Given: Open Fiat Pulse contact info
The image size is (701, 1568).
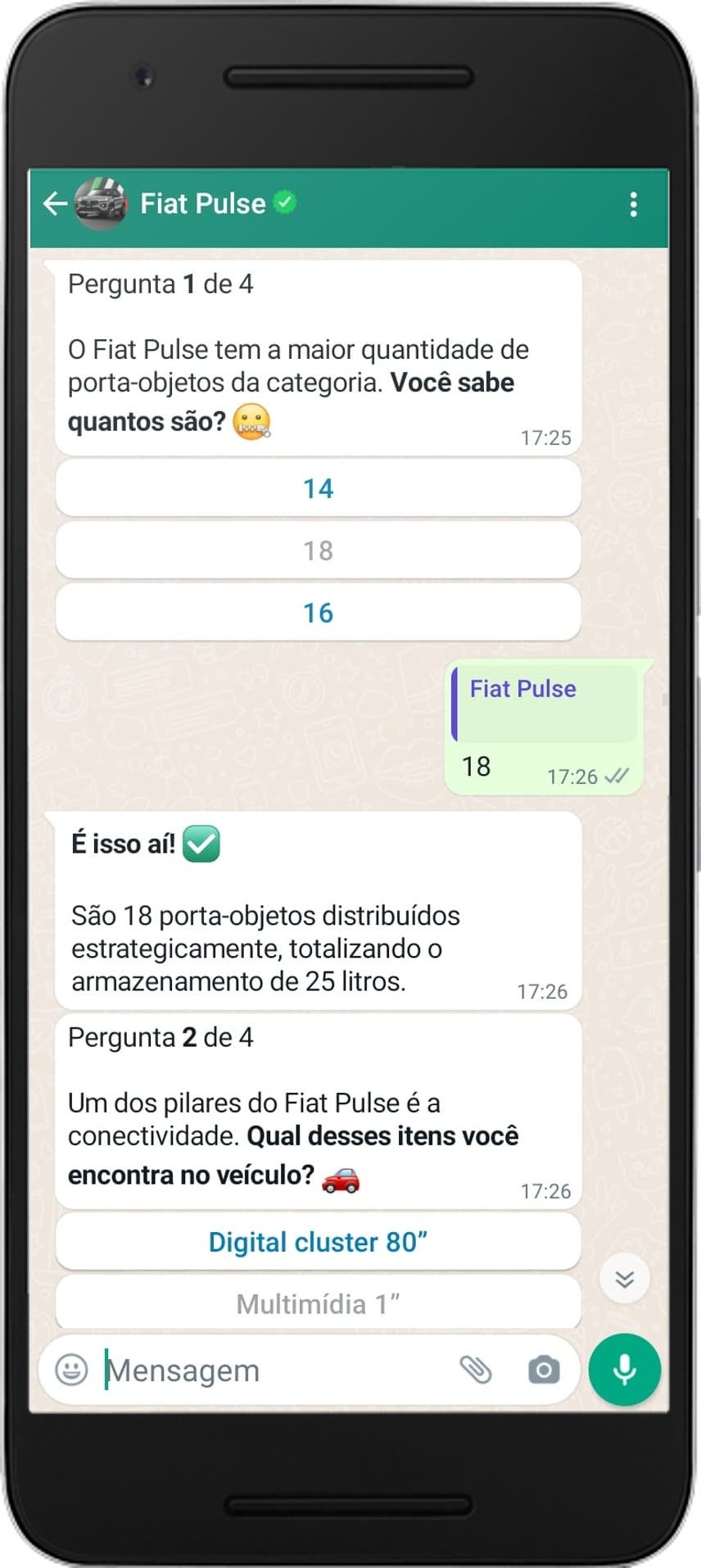Looking at the screenshot, I should (203, 203).
